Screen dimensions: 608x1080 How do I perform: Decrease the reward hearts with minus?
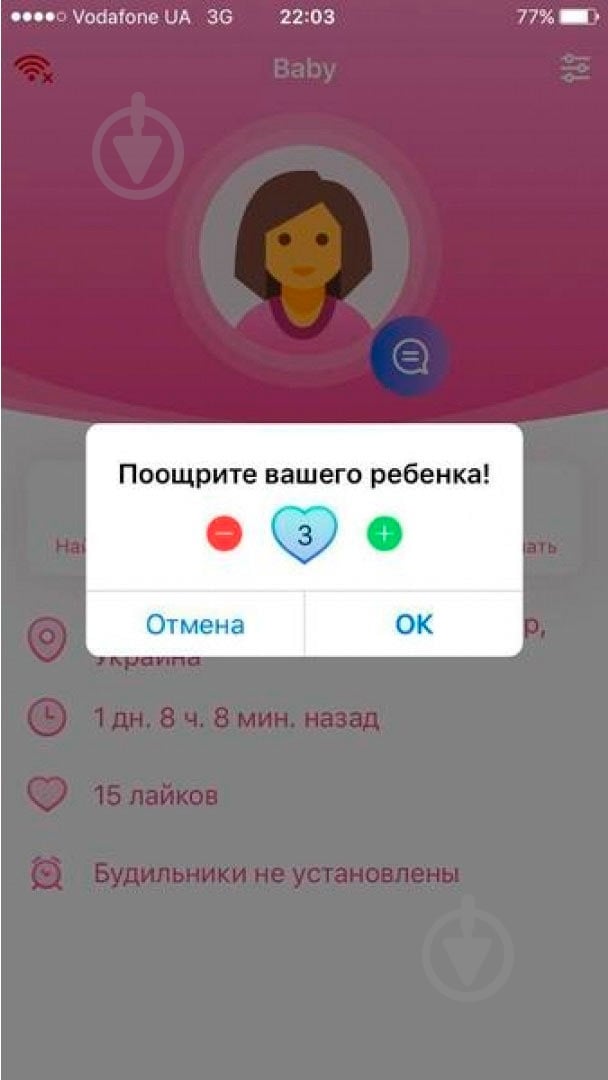tap(224, 534)
